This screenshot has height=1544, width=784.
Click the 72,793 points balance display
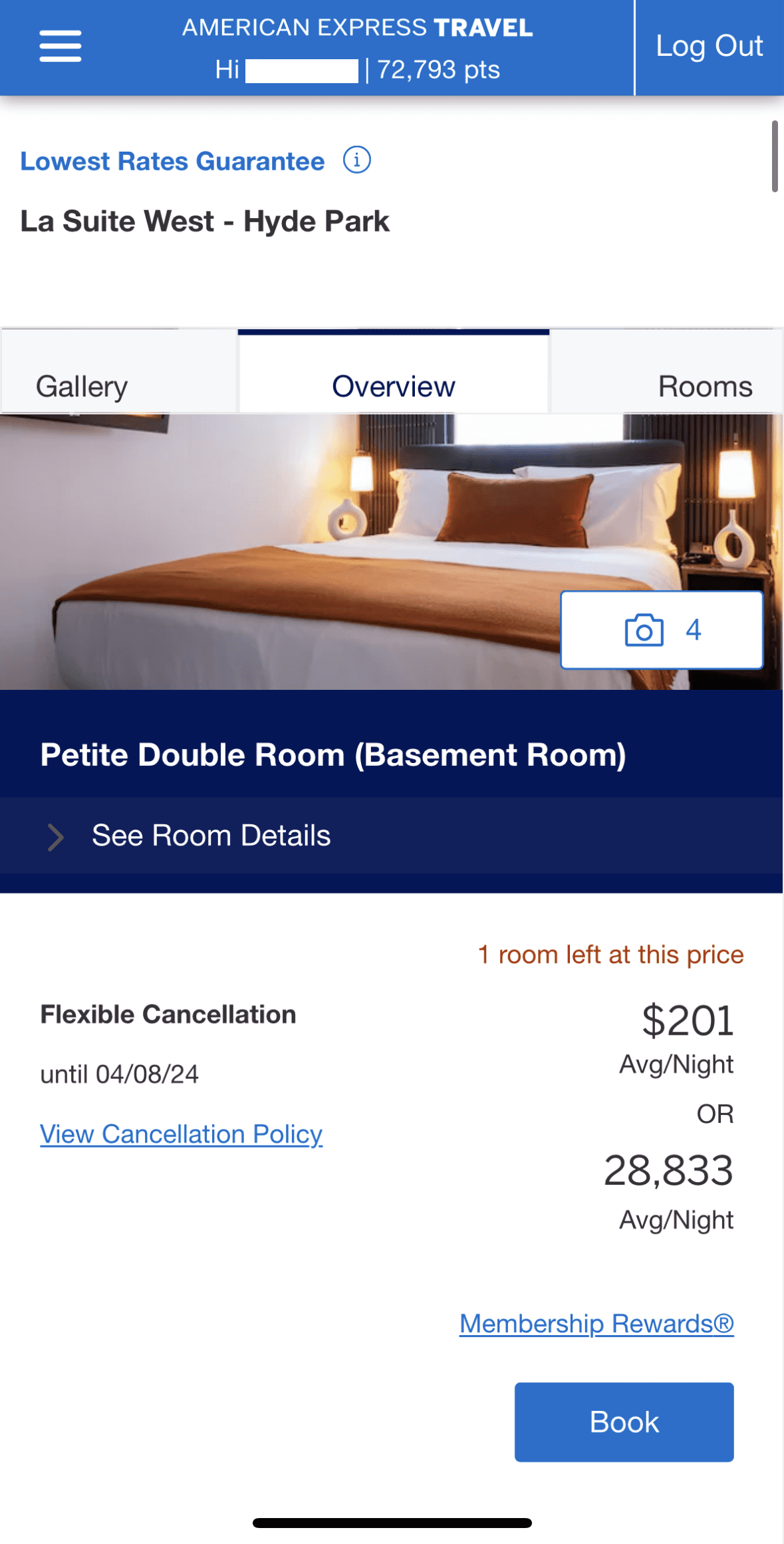click(438, 69)
